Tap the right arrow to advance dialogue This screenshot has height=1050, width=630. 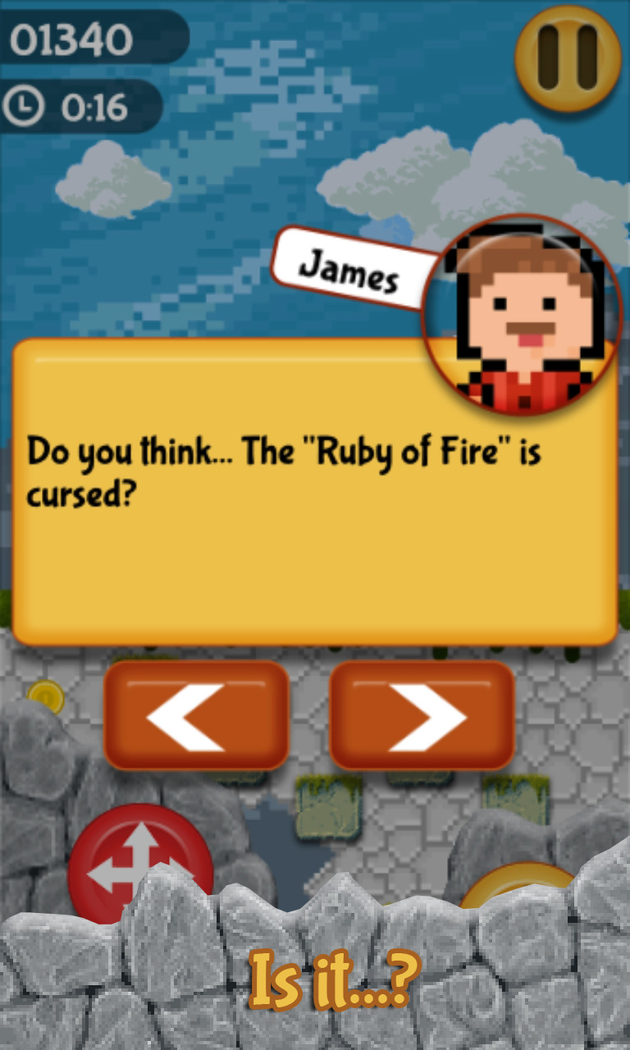[422, 715]
